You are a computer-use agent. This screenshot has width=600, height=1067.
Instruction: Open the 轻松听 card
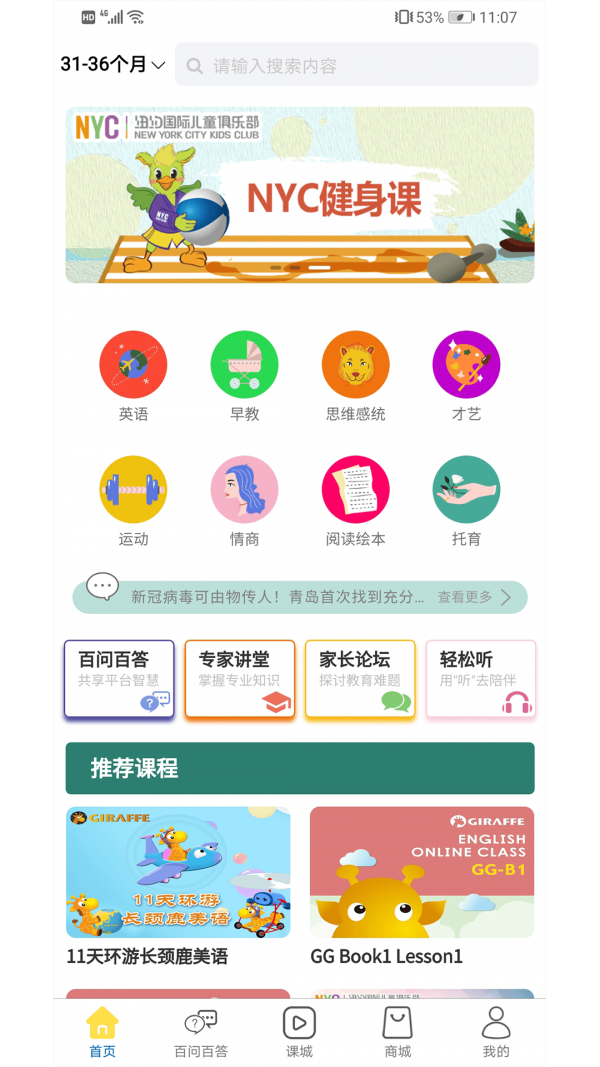coord(481,679)
